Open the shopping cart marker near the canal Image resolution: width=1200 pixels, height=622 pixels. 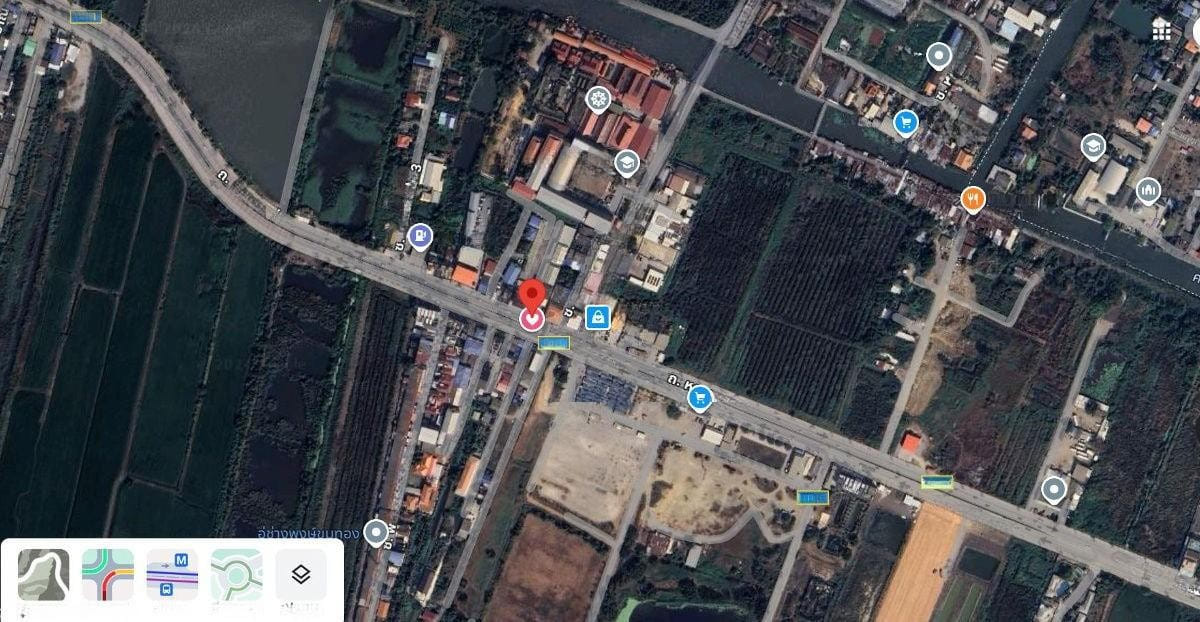906,123
